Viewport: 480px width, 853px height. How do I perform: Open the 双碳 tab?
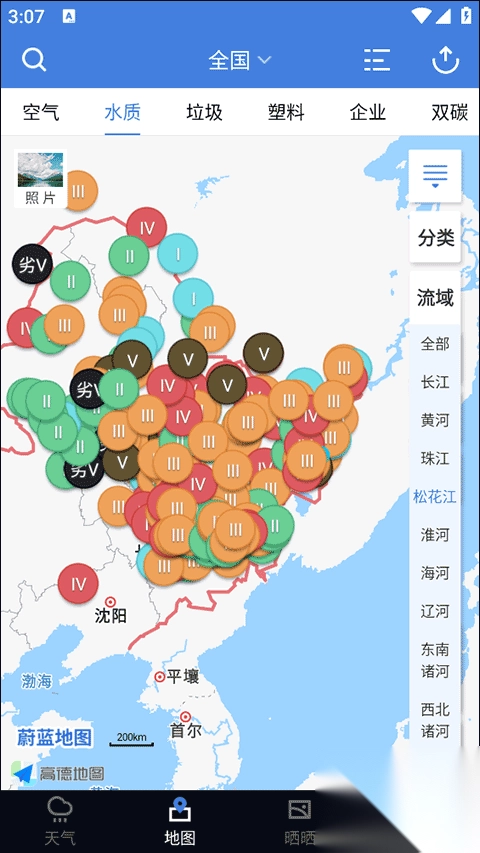[x=450, y=113]
